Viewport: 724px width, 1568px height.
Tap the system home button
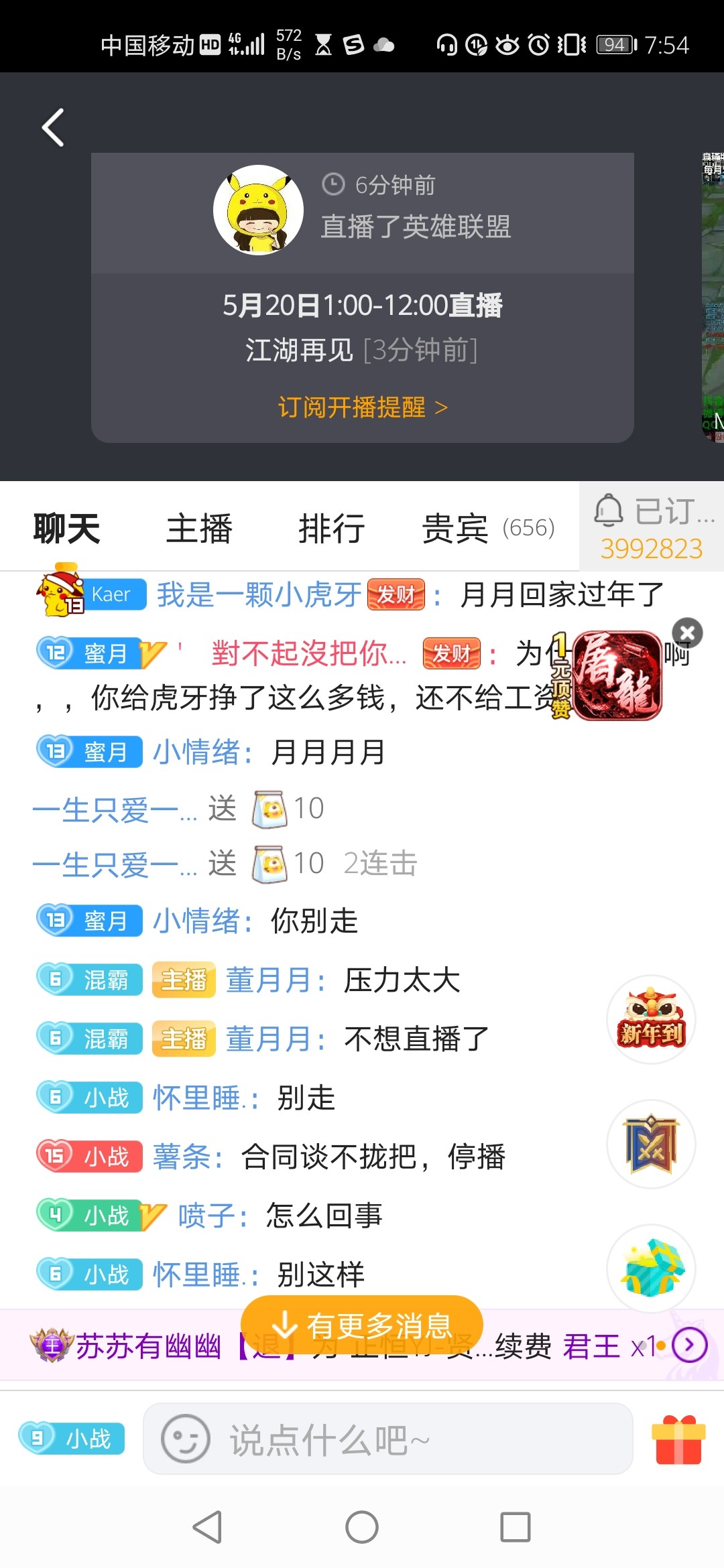[x=362, y=1527]
